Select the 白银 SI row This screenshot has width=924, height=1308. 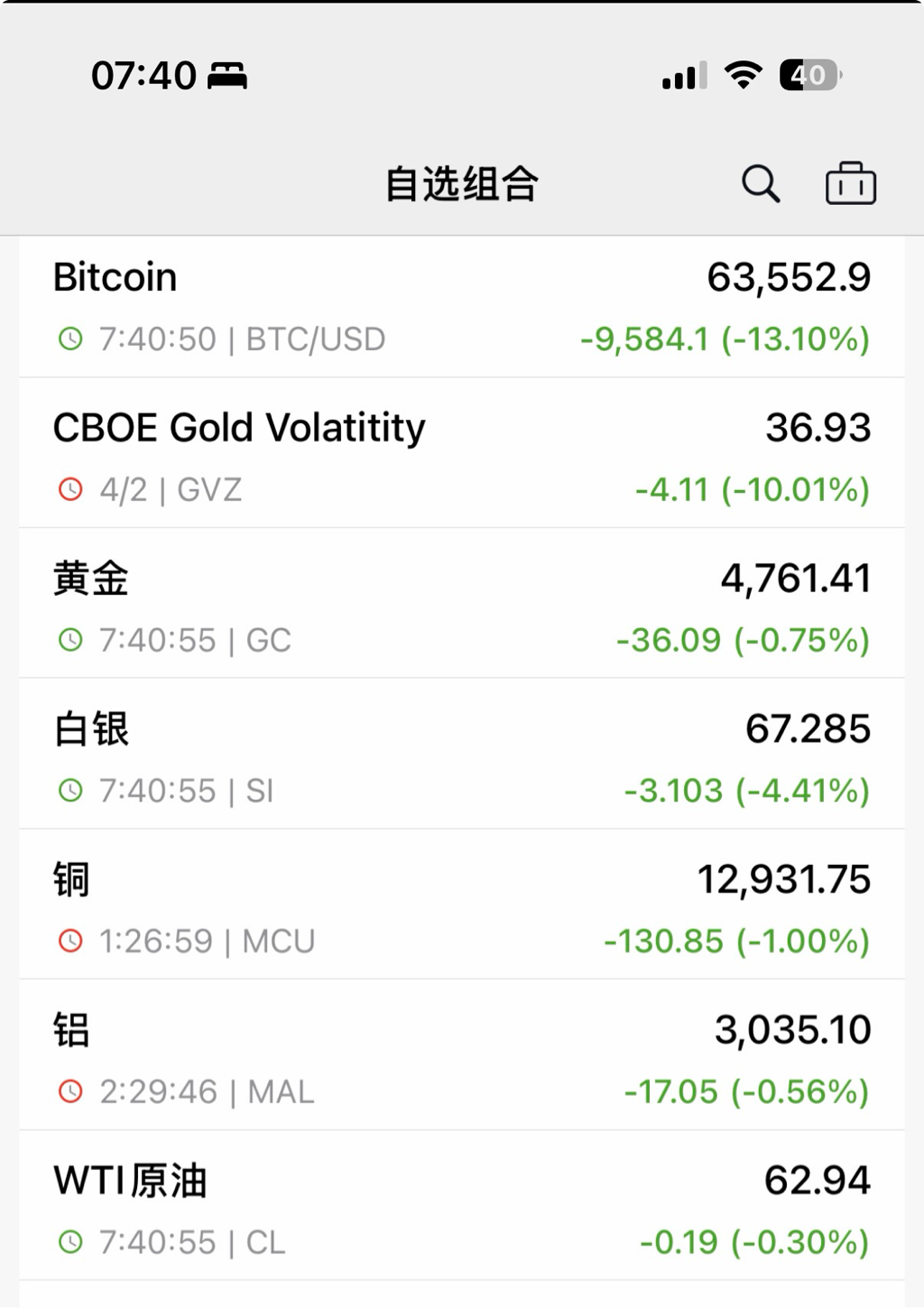coord(461,758)
